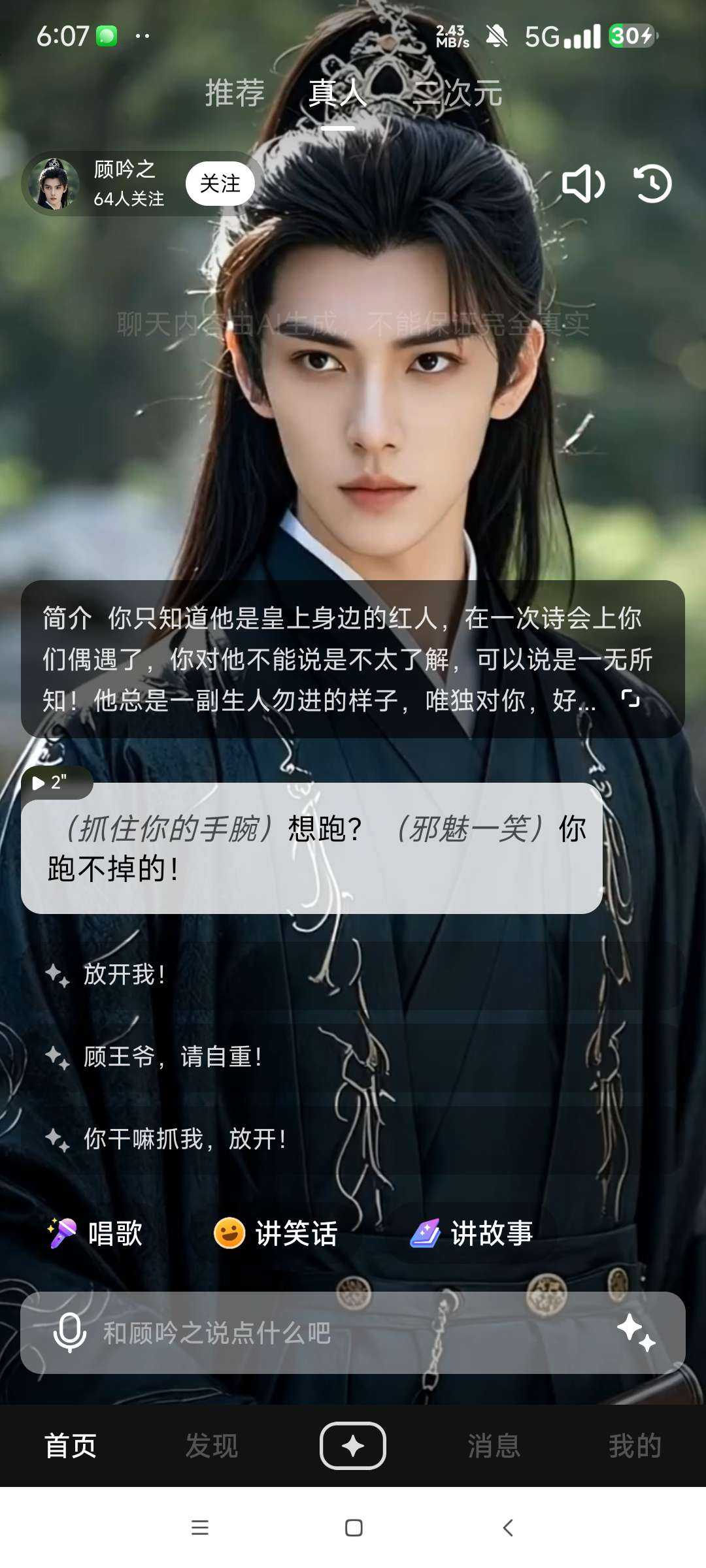This screenshot has width=706, height=1568.
Task: Open the 消息 tab
Action: point(494,1445)
